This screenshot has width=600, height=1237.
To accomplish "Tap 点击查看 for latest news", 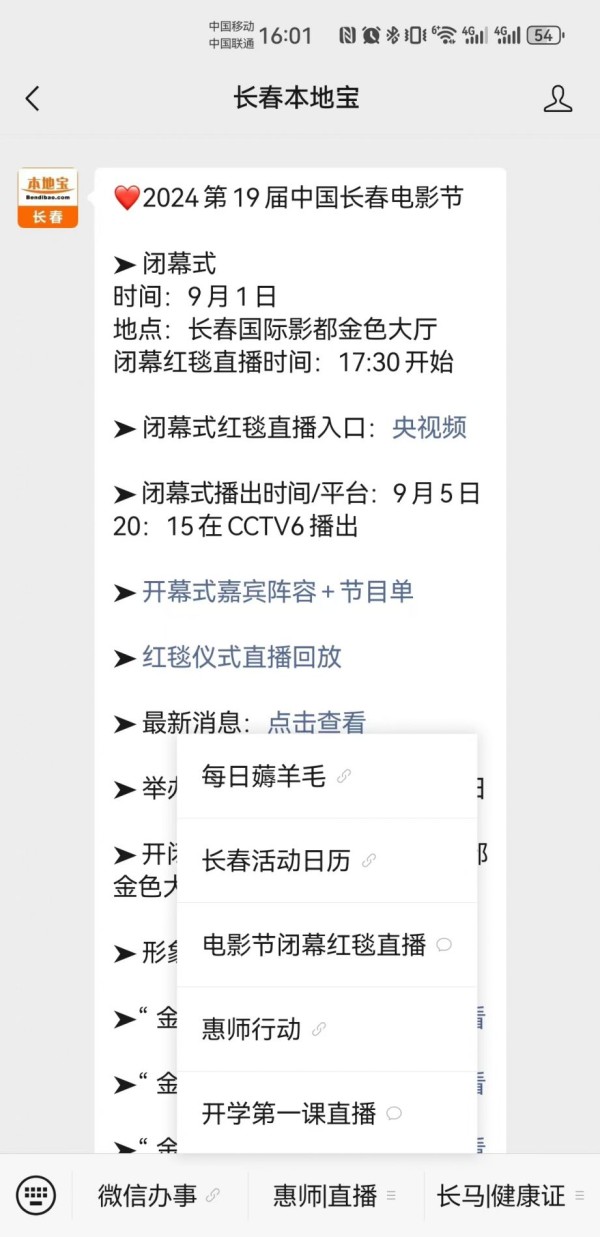I will tap(317, 722).
